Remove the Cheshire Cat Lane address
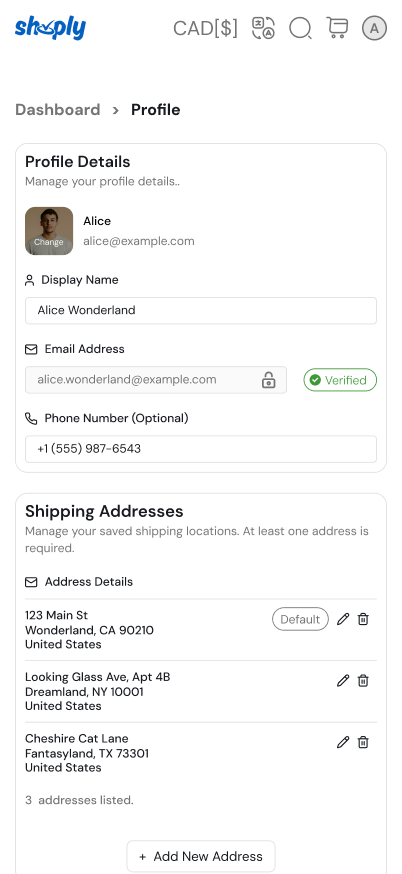Screen dimensions: 402x874 tap(363, 742)
